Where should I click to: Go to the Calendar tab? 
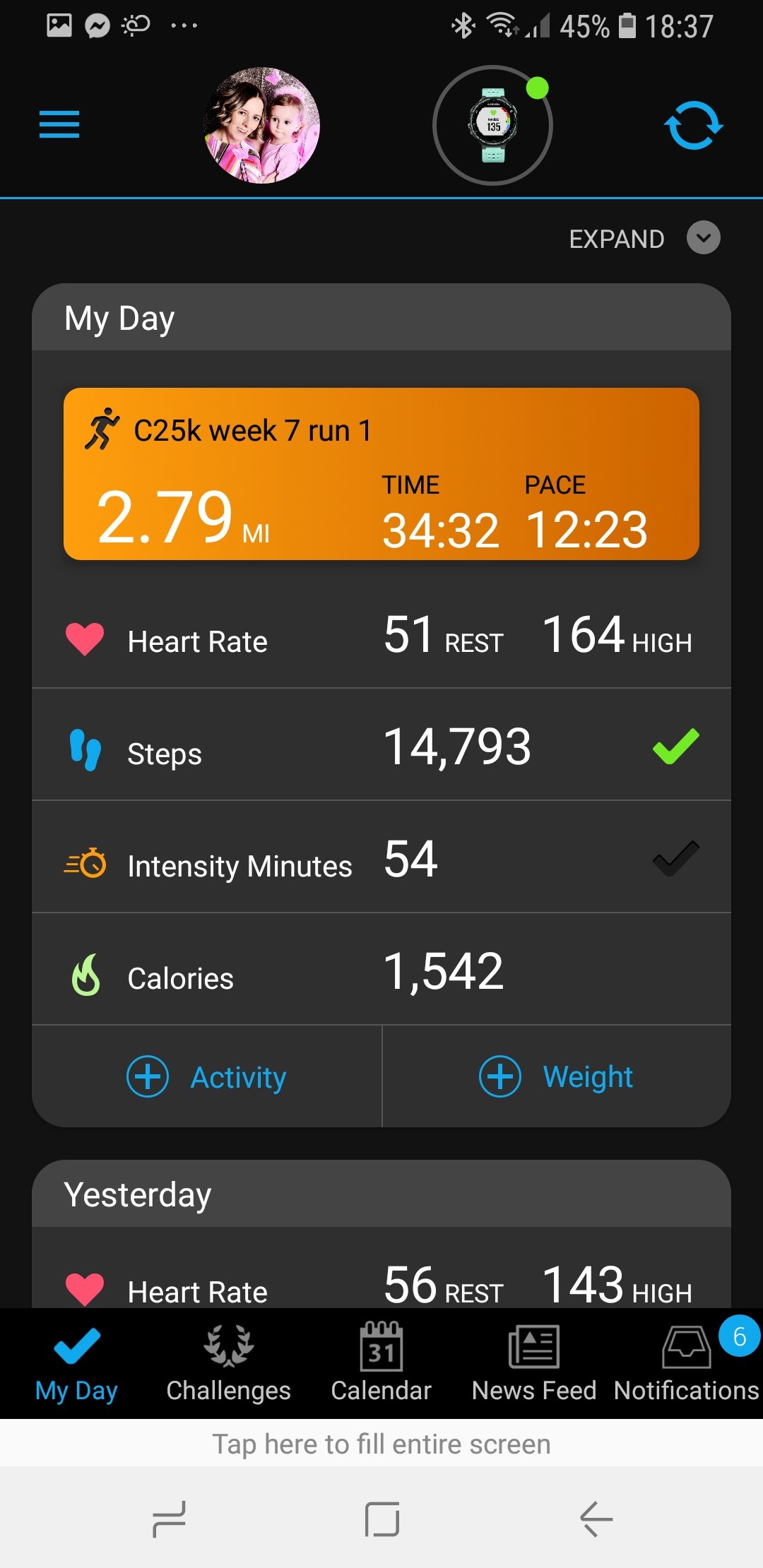(381, 1364)
